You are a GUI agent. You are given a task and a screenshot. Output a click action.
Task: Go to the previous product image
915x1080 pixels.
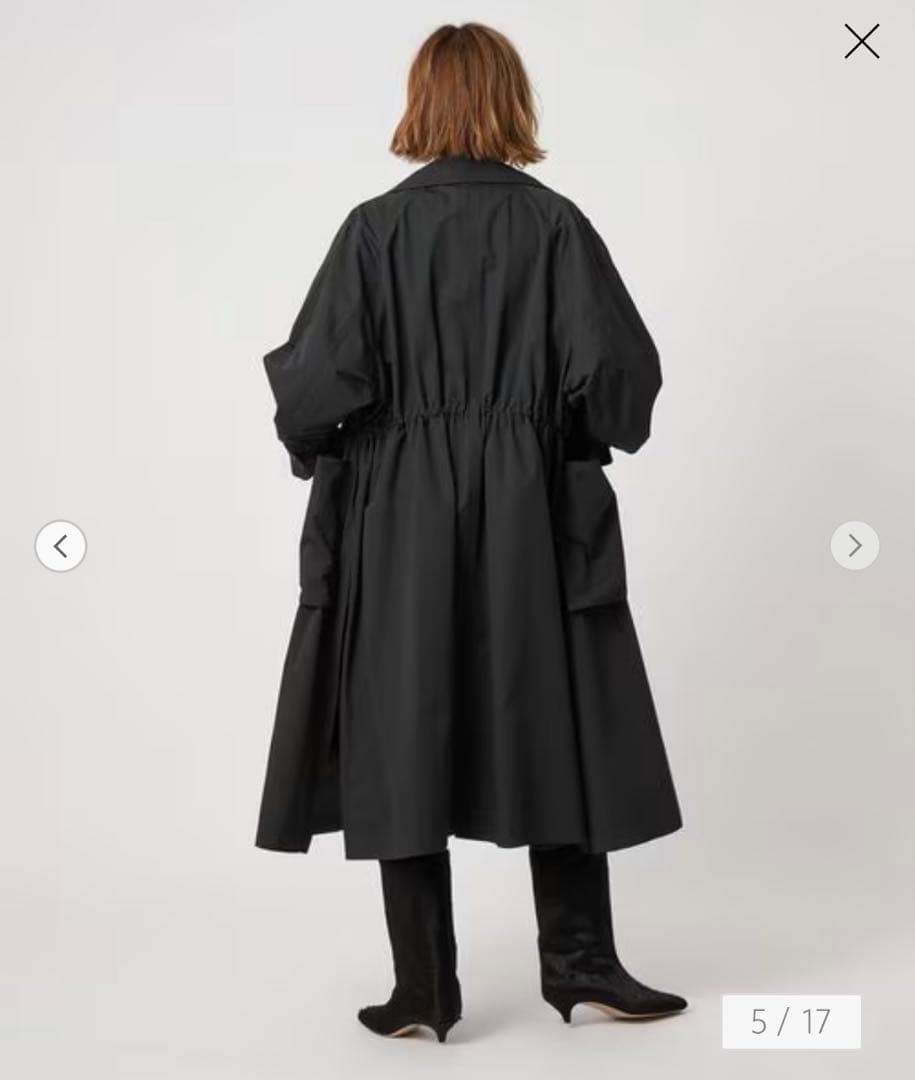tap(61, 546)
